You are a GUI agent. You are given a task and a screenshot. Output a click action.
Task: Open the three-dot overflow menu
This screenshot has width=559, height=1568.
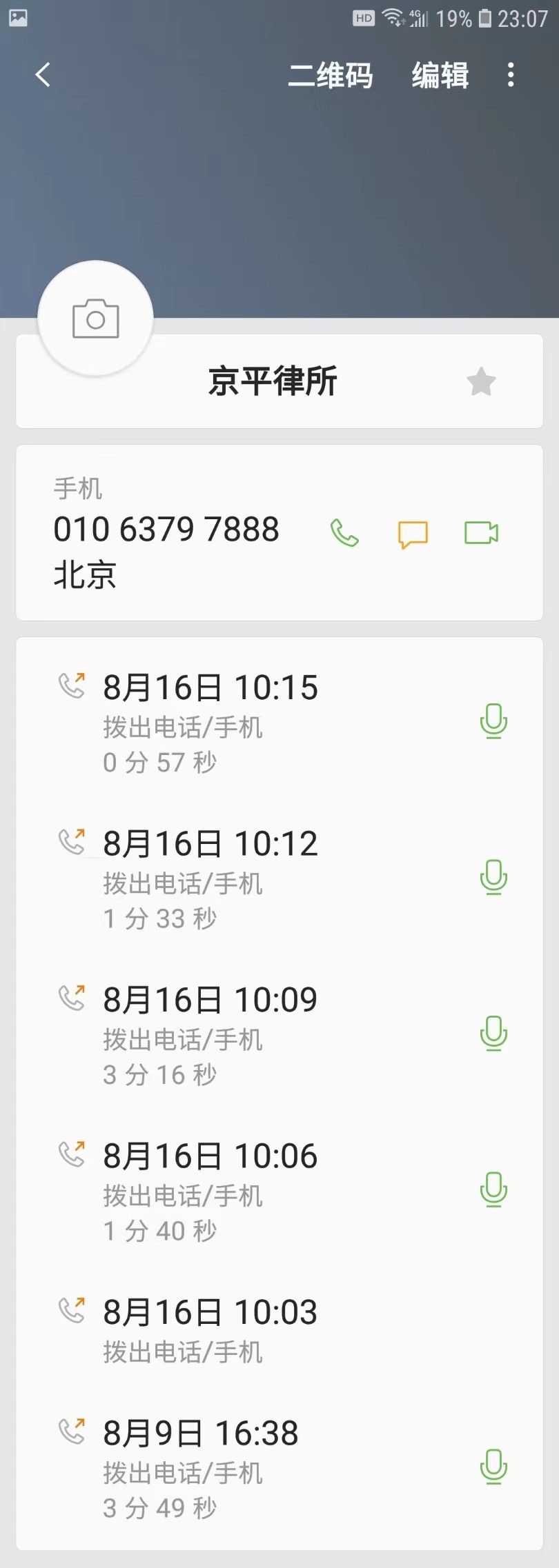[511, 75]
